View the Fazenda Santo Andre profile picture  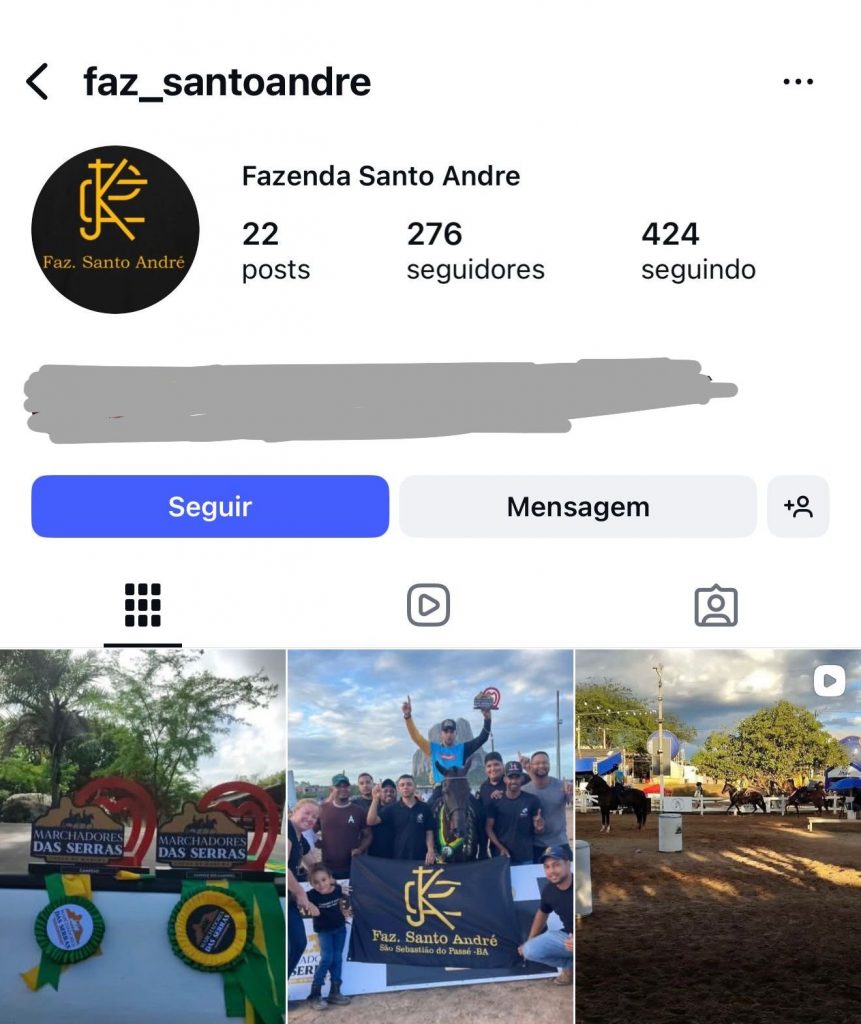115,229
